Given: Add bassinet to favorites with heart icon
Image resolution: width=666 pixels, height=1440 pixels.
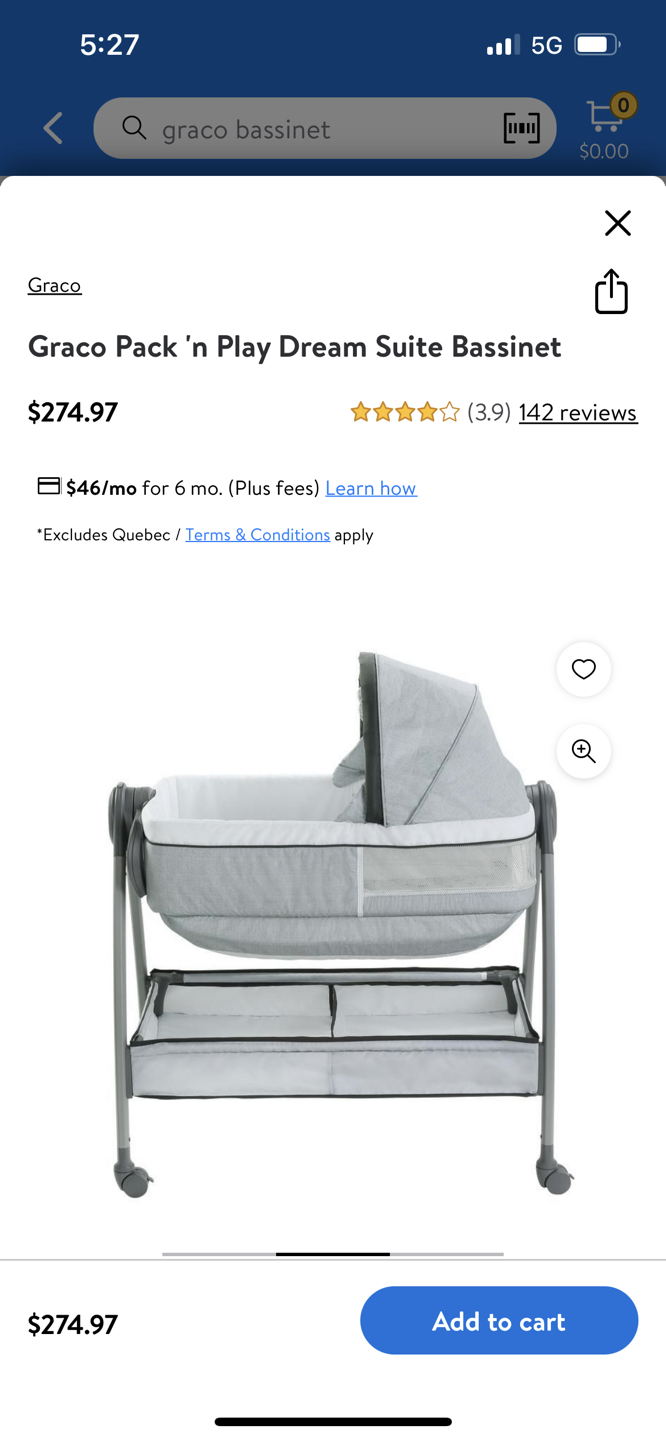Looking at the screenshot, I should click(583, 669).
